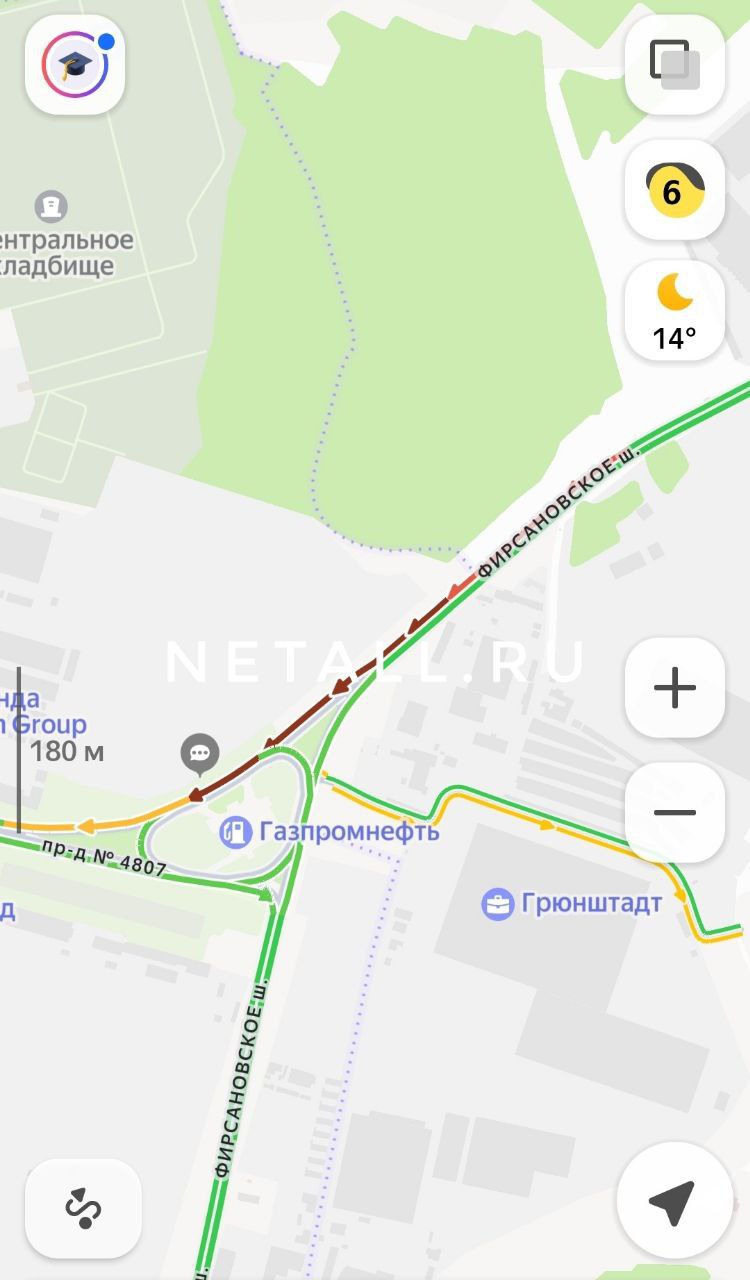750x1280 pixels.
Task: Open the profile icon with graduation cap
Action: [75, 65]
